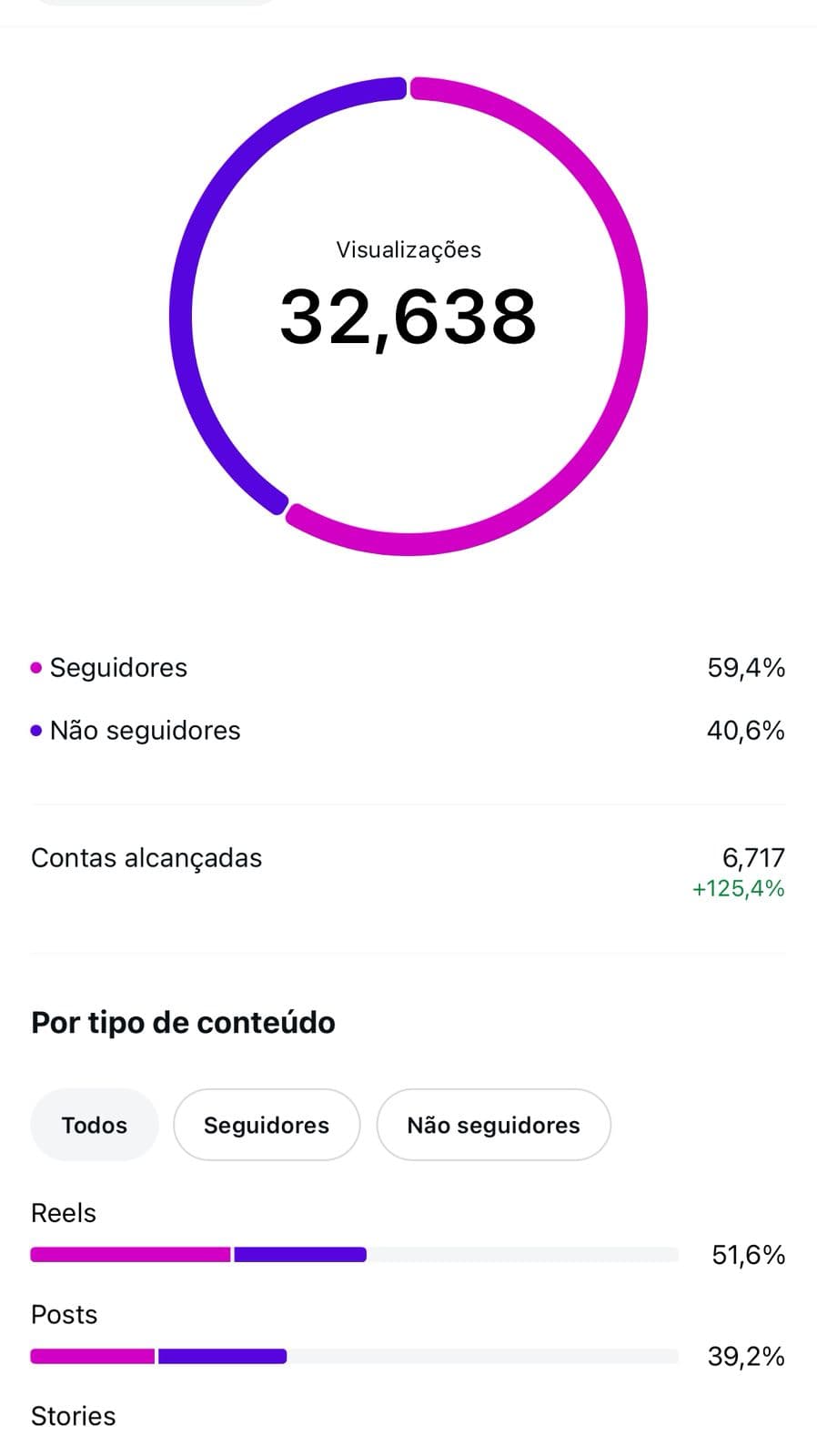The image size is (817, 1456).
Task: Expand the Reels breakdown
Action: pos(64,1212)
